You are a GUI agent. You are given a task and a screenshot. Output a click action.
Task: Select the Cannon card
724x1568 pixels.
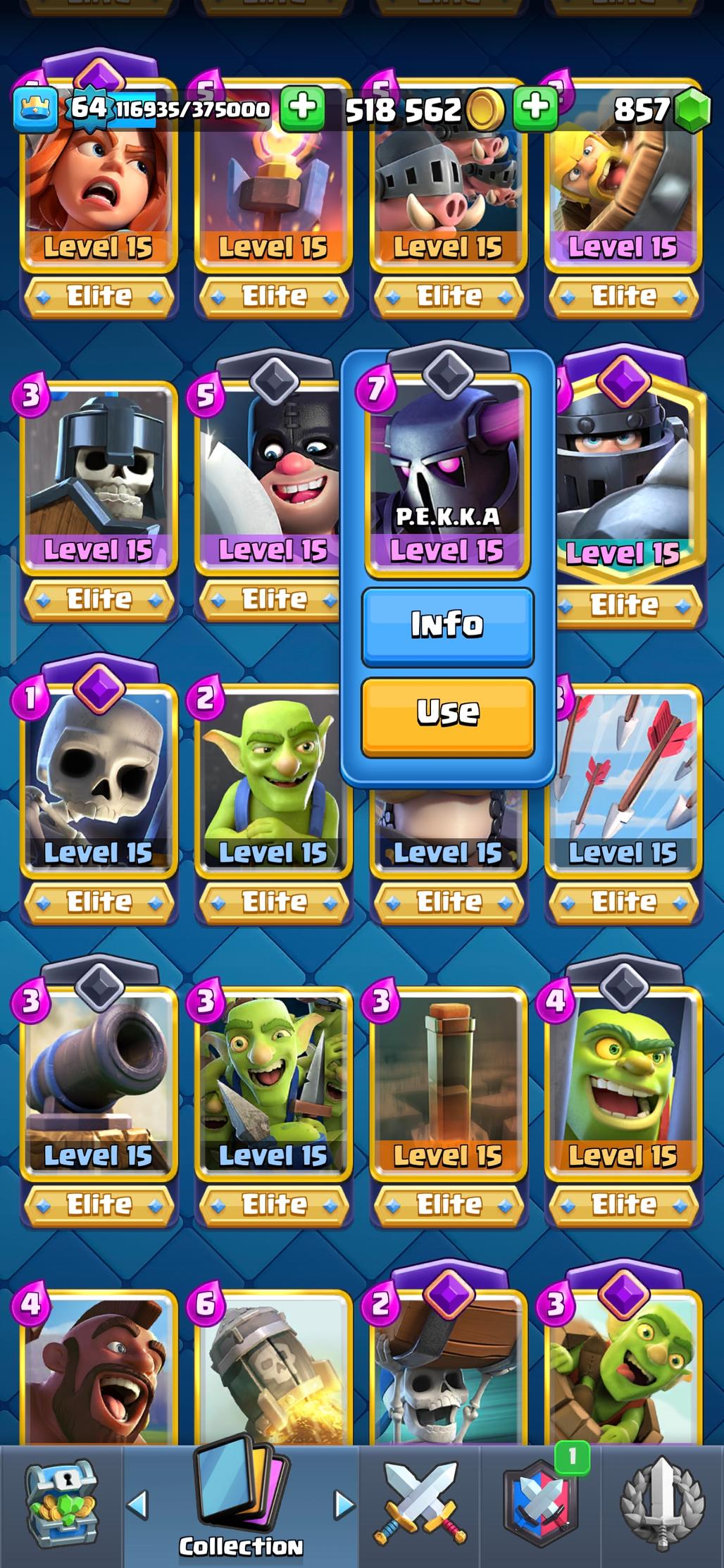[x=99, y=1085]
